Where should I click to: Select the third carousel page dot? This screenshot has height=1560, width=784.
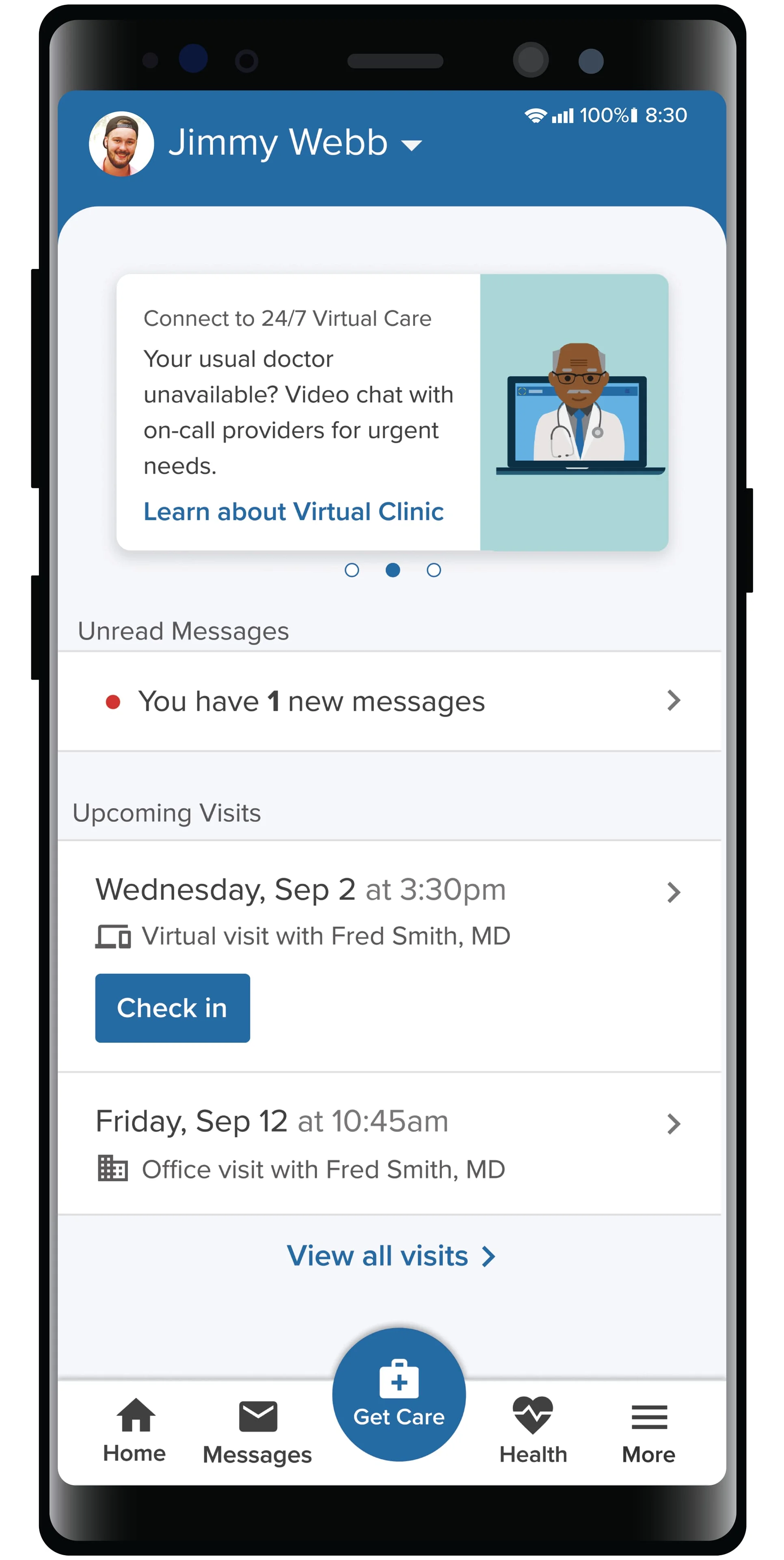coord(434,570)
